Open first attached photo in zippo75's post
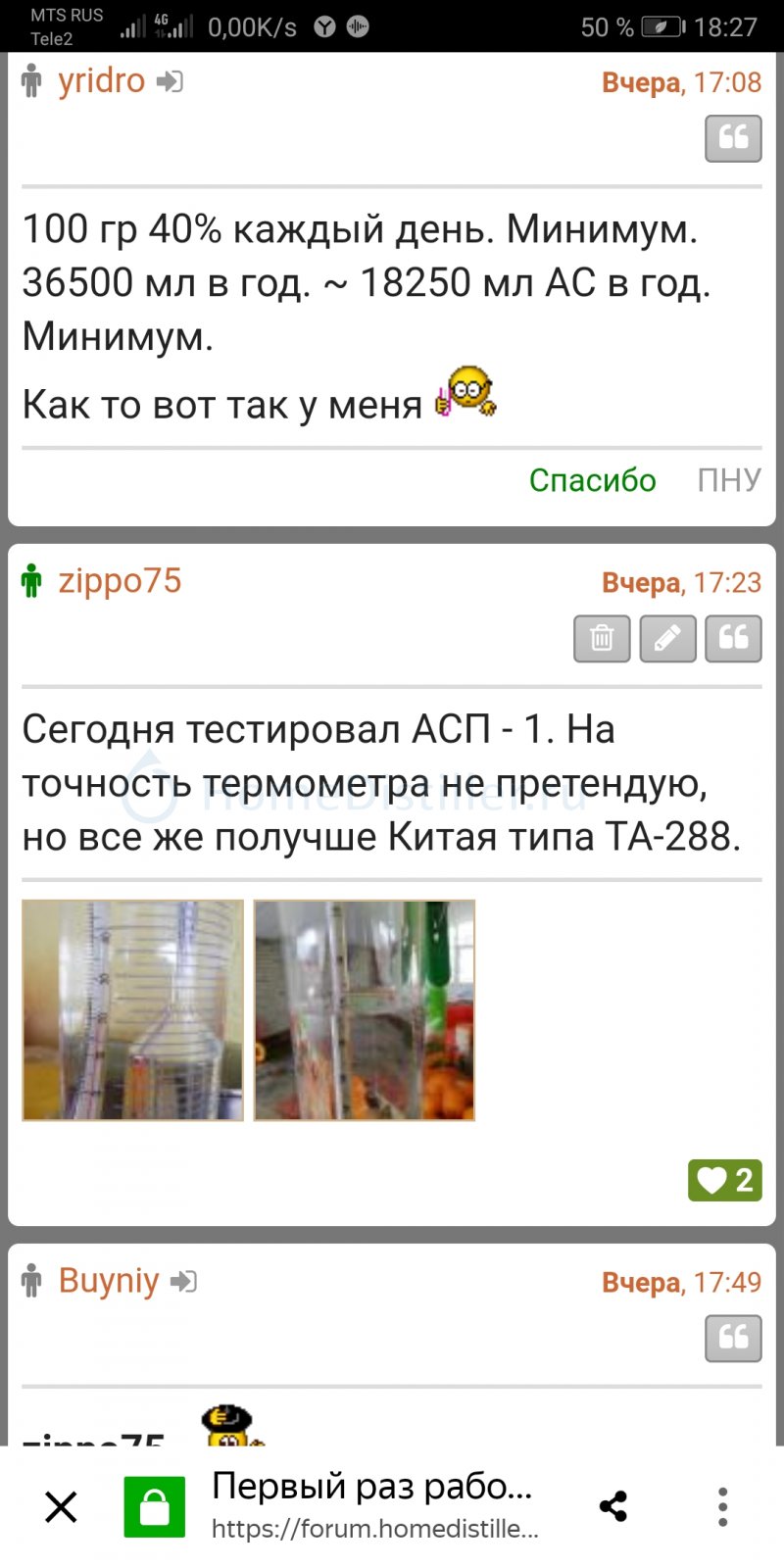Viewport: 784px width, 1568px height. pos(133,1010)
